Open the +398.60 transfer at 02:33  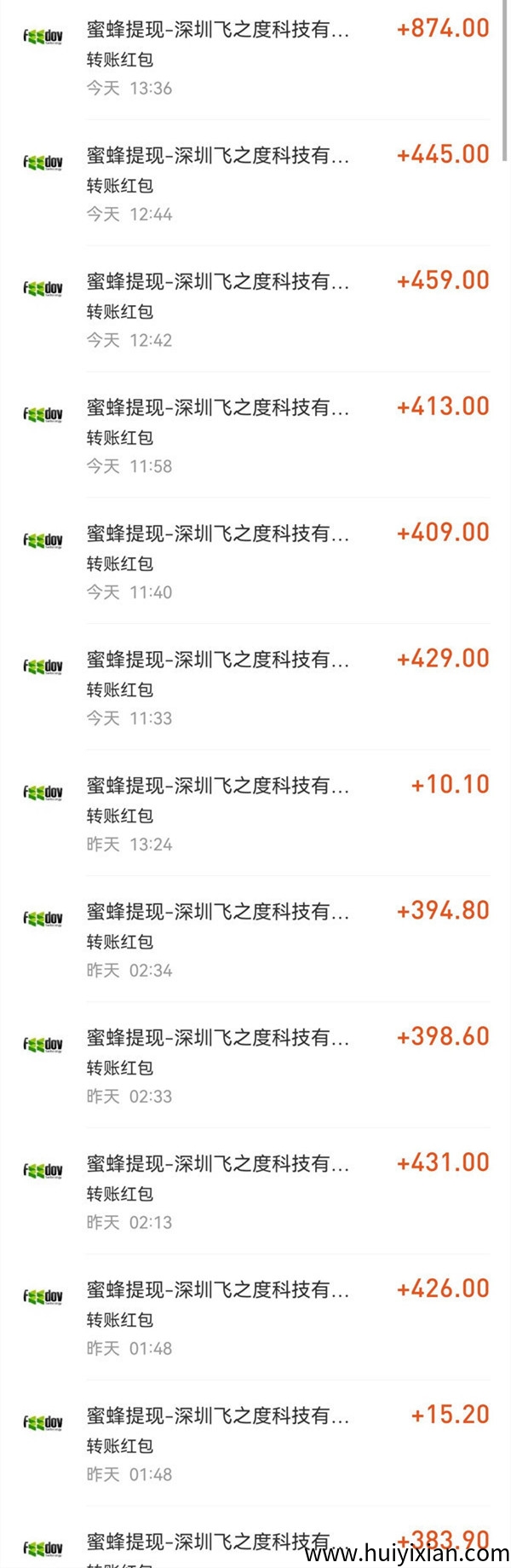coord(255,1066)
